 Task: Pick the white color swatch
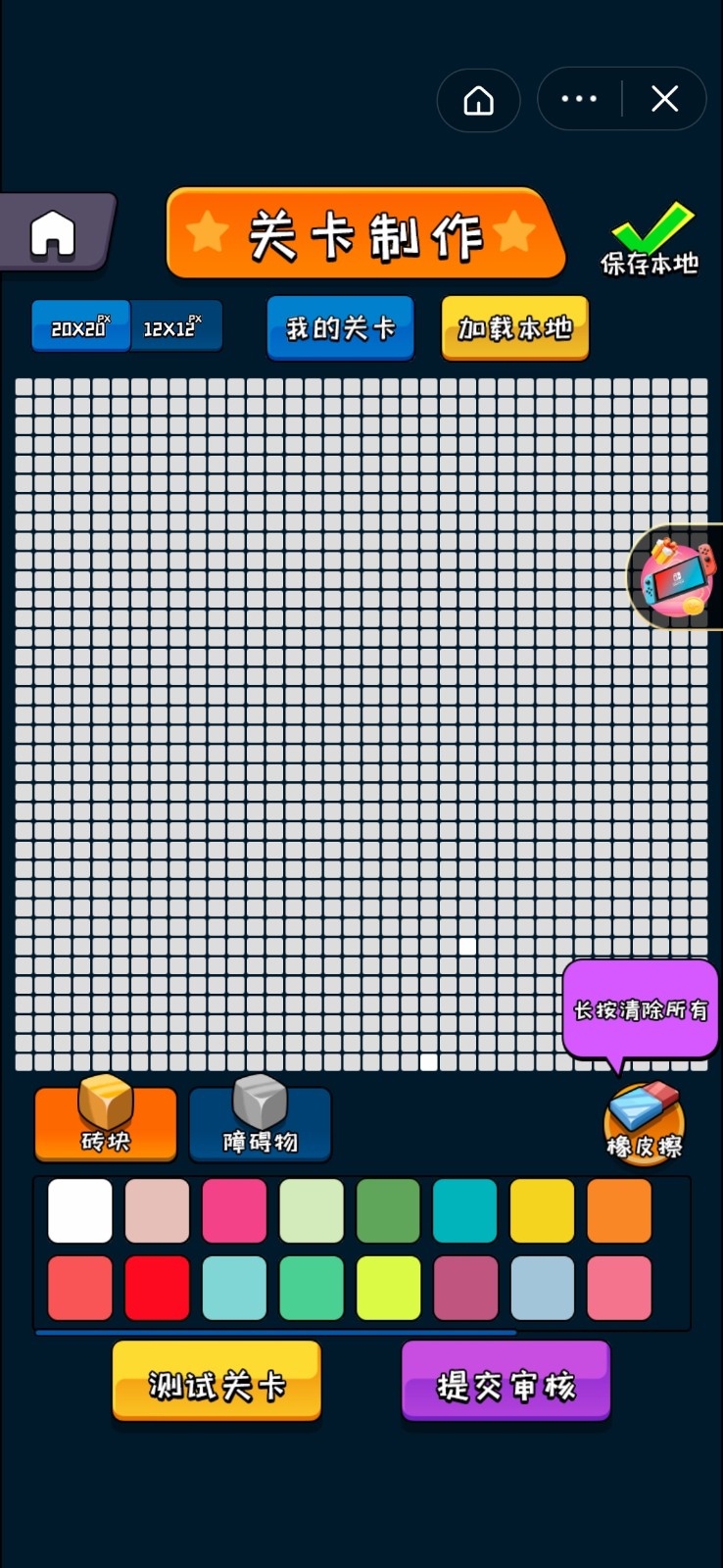tap(80, 1211)
